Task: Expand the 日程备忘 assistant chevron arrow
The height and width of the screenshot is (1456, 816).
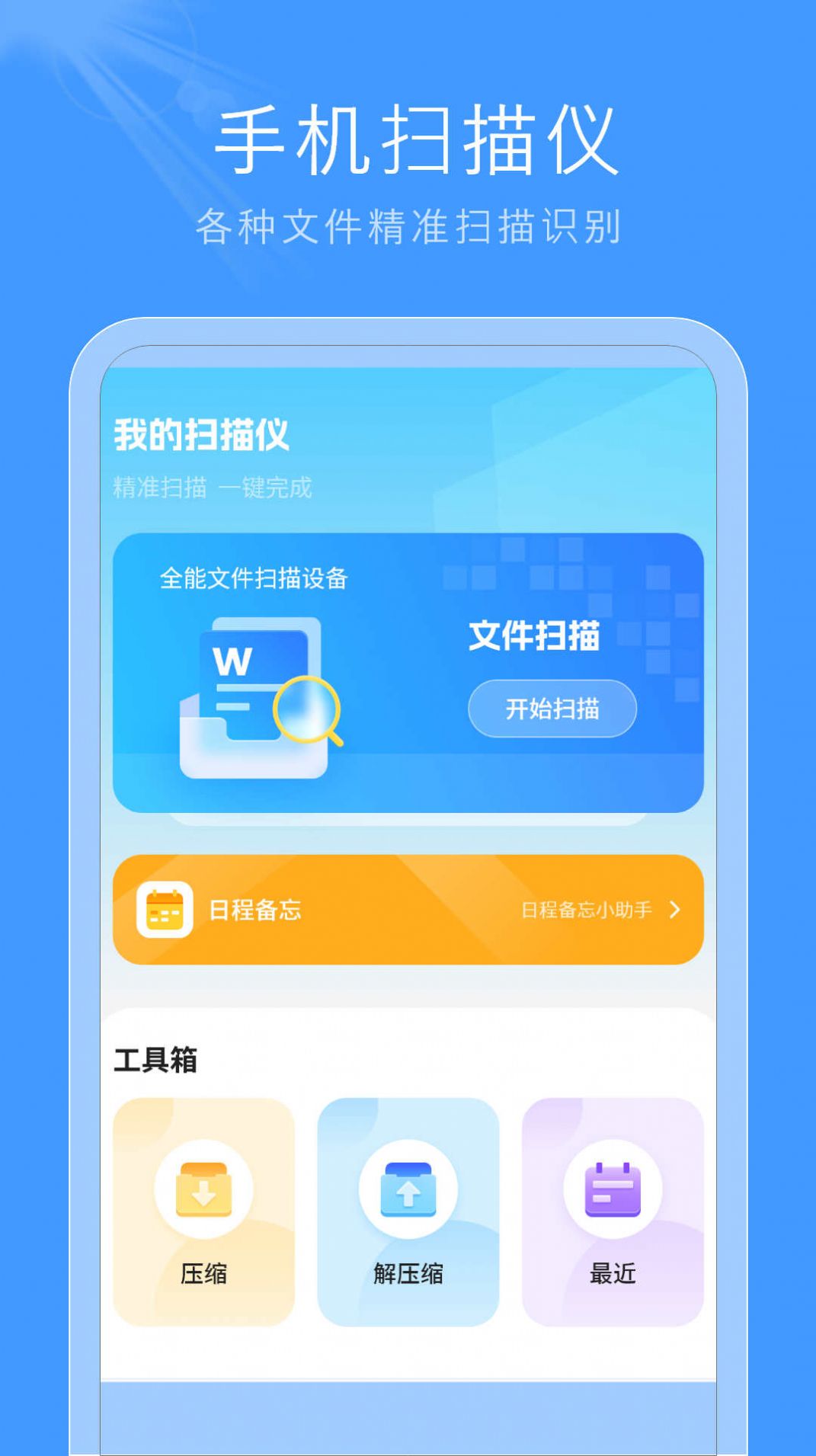Action: coord(674,910)
